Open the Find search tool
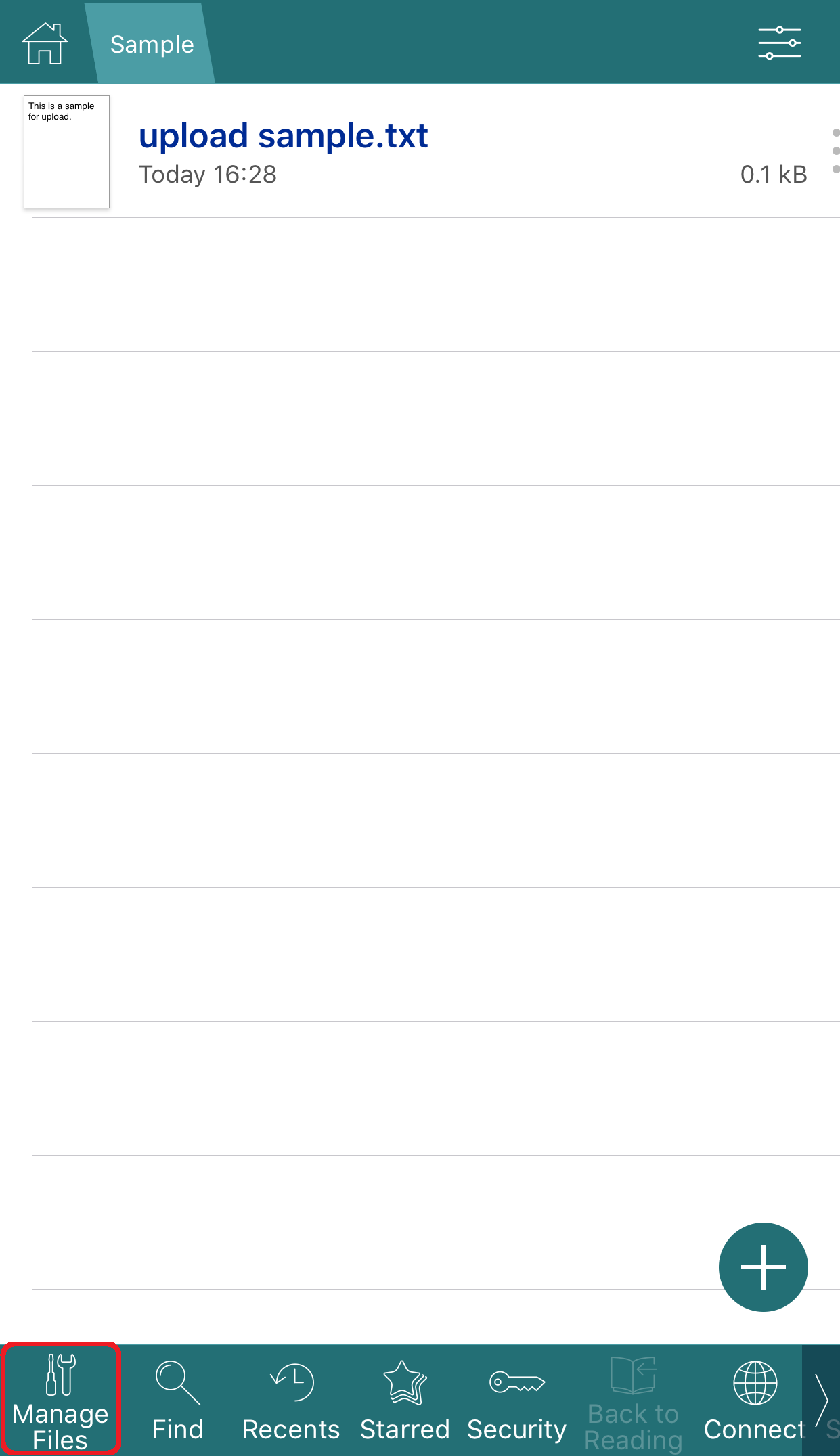The width and height of the screenshot is (840, 1456). [x=177, y=1399]
